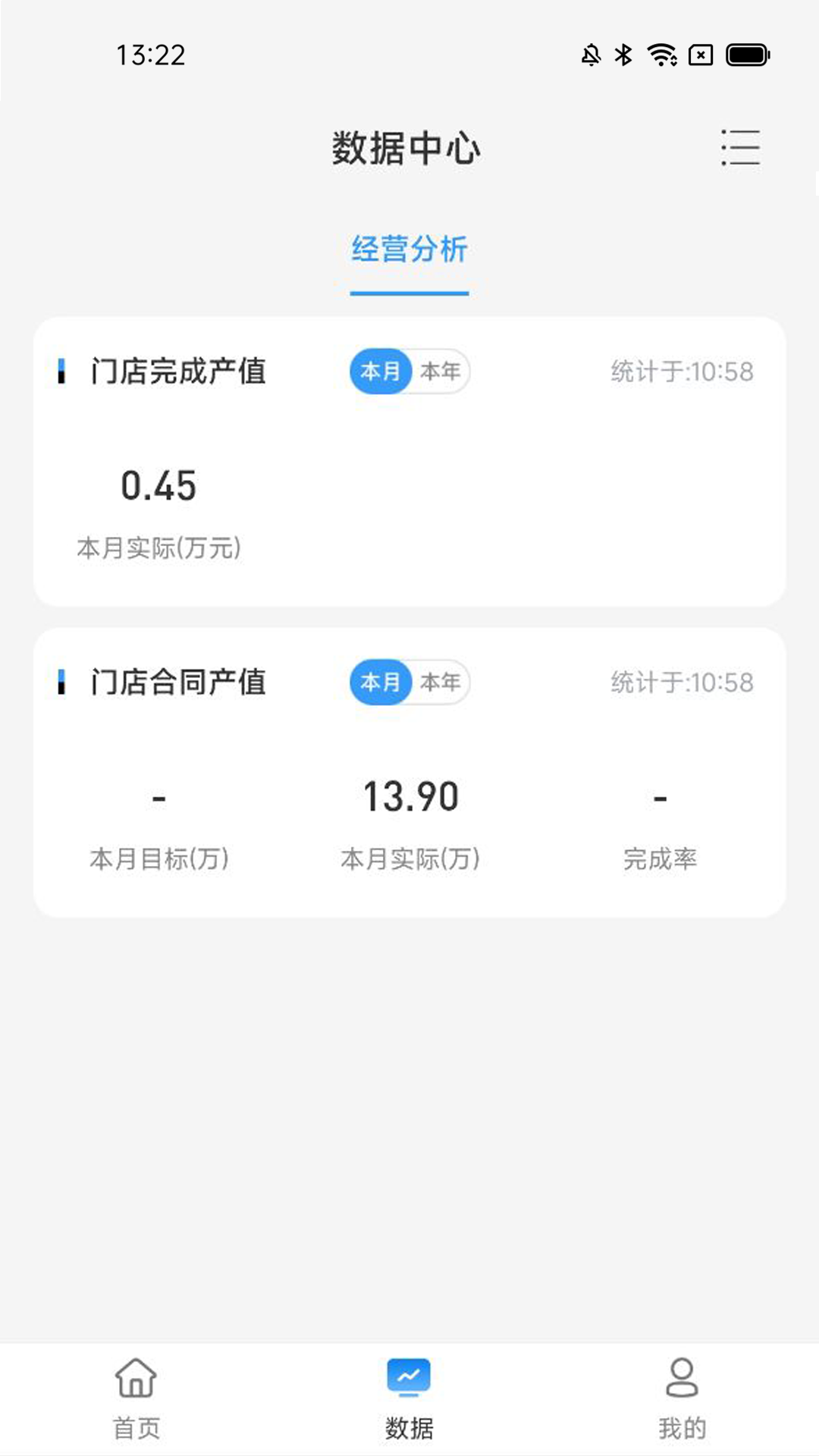Tap the Bluetooth icon in the status bar
Screen dimensions: 819x1456
[x=623, y=53]
